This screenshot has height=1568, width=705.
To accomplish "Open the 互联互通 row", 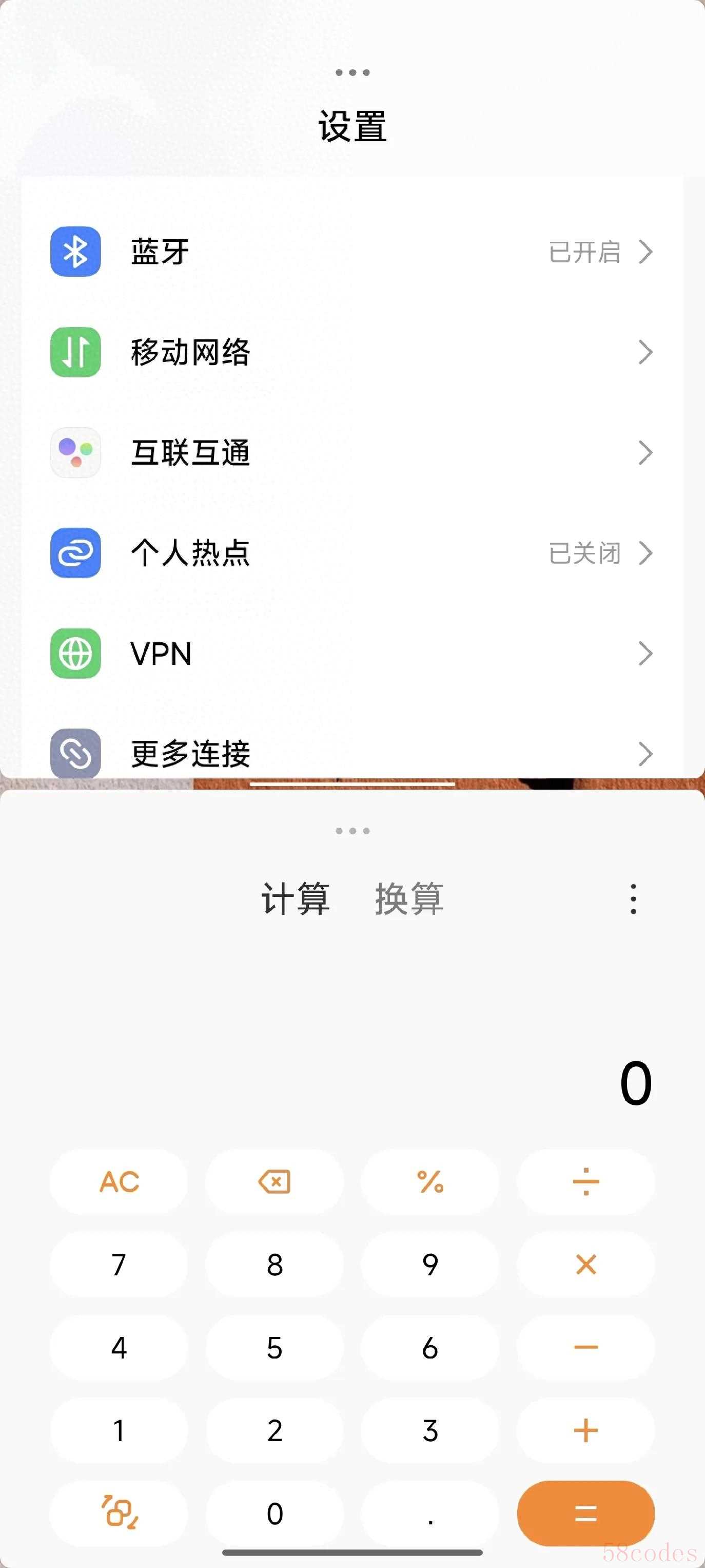I will click(x=351, y=452).
